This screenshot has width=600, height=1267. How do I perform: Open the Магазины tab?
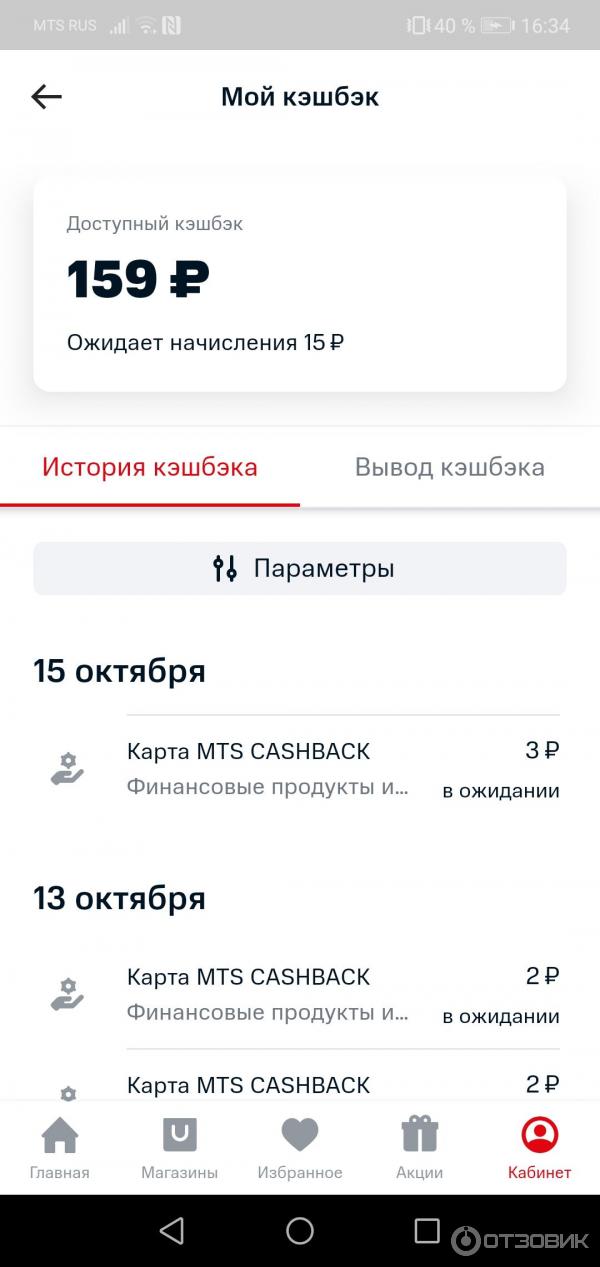[179, 1148]
